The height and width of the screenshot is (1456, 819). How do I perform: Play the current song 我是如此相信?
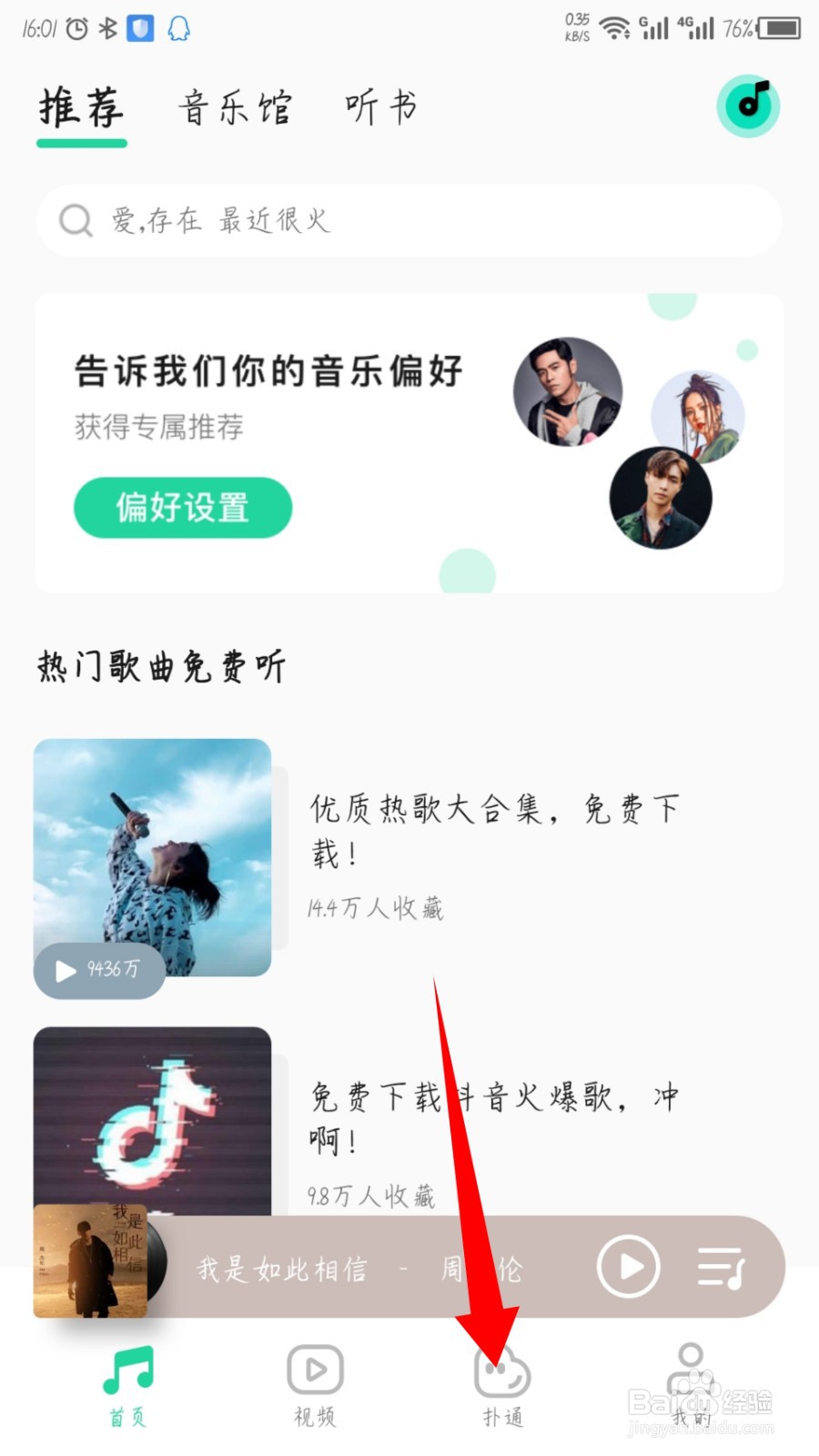(628, 1265)
